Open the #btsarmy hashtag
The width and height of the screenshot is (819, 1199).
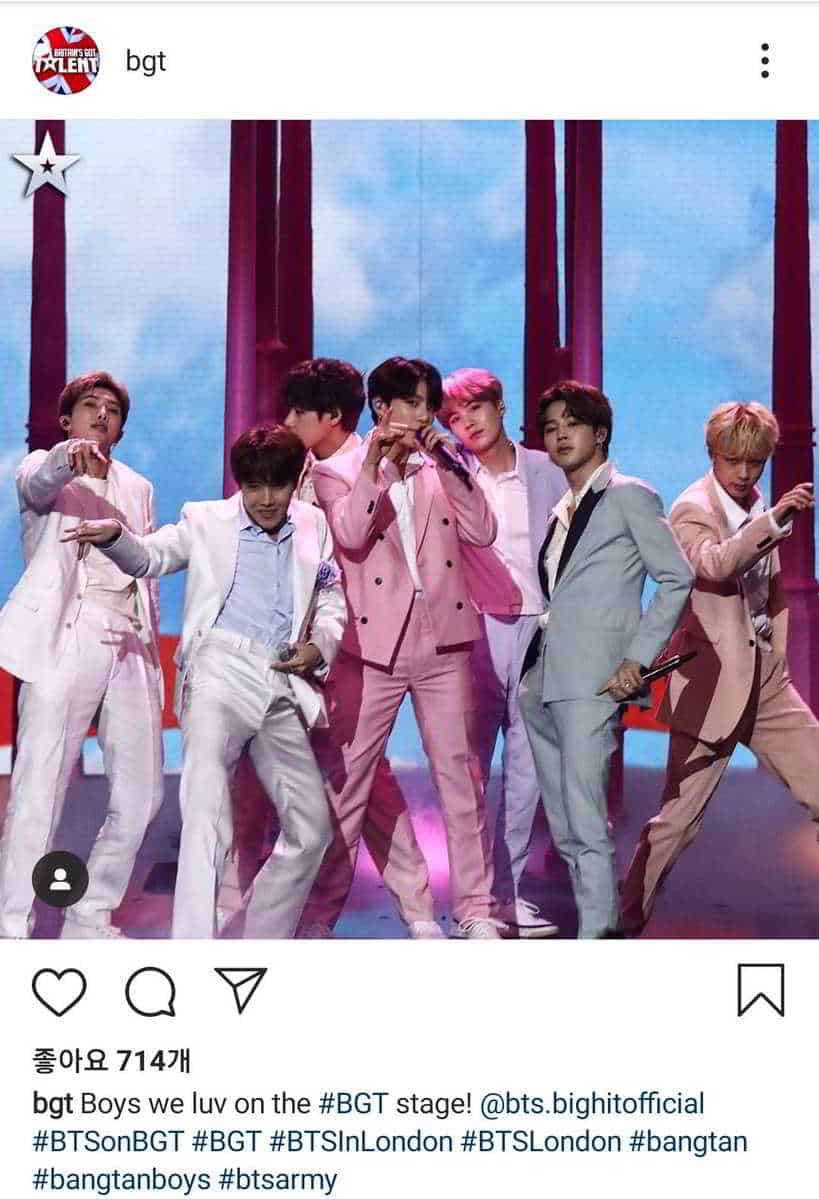click(x=277, y=1179)
